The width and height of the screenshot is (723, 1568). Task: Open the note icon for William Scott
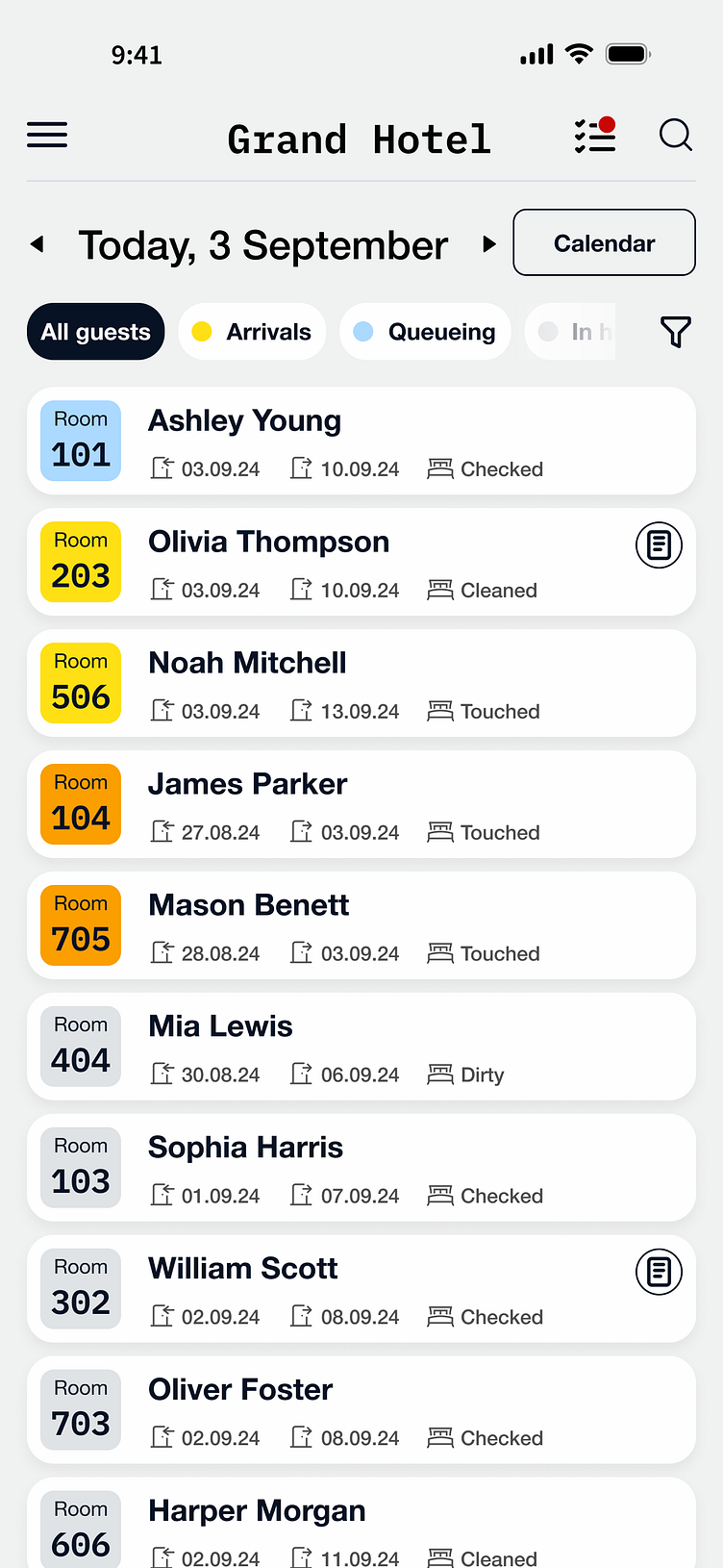tap(659, 1272)
